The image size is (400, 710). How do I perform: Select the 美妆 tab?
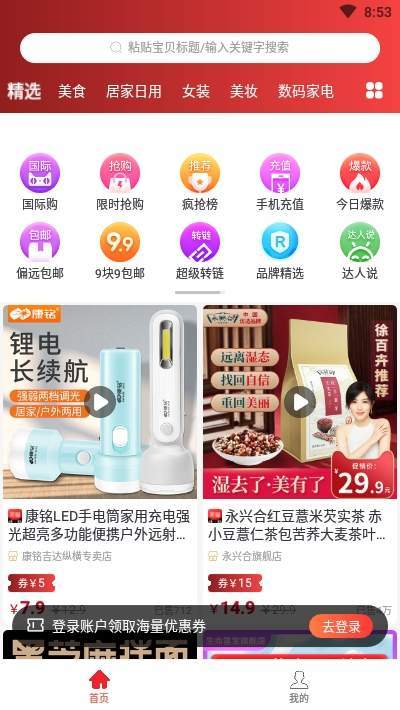tap(244, 91)
